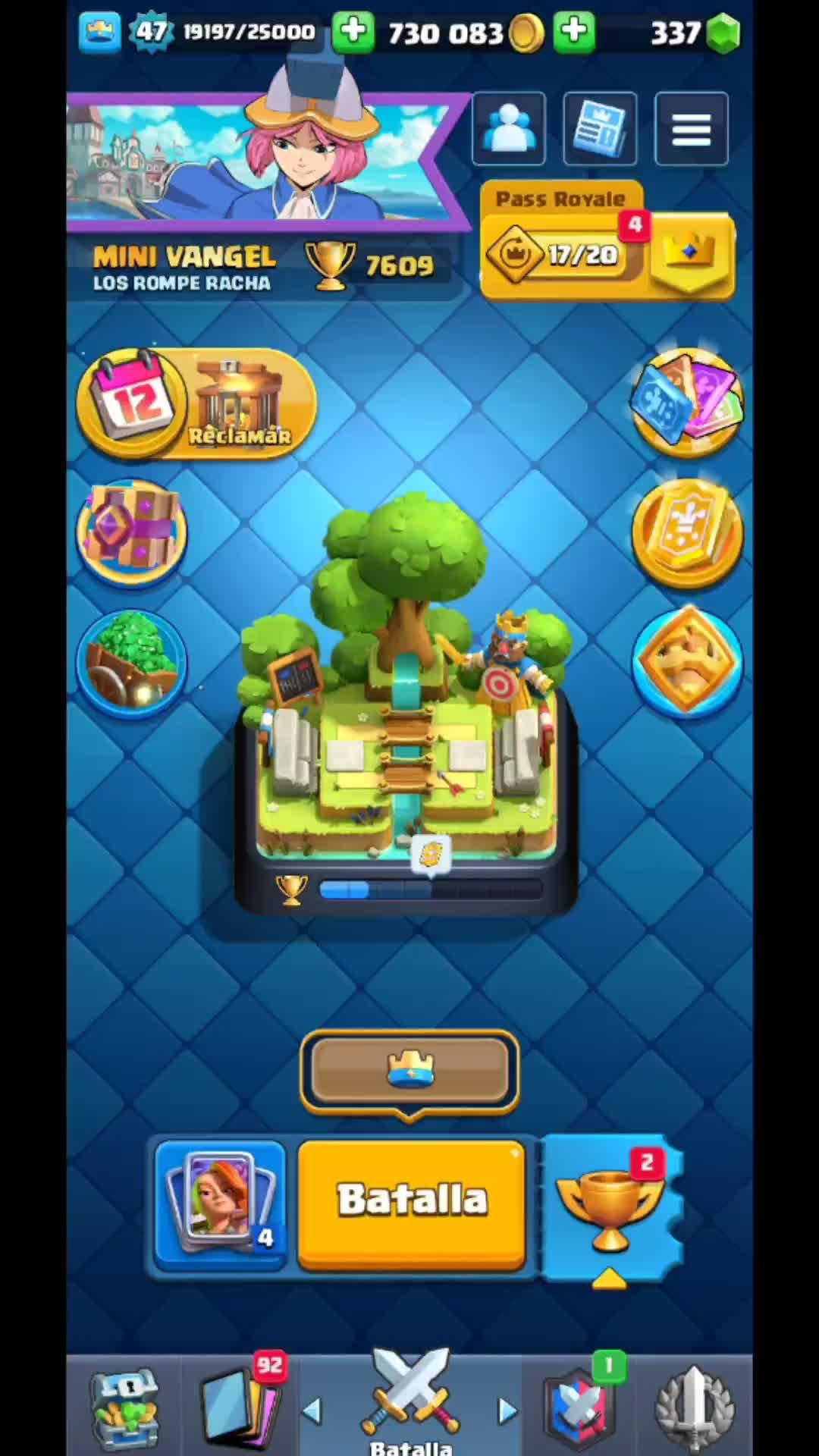Open the friends and social icon
Image resolution: width=819 pixels, height=1456 pixels.
508,129
